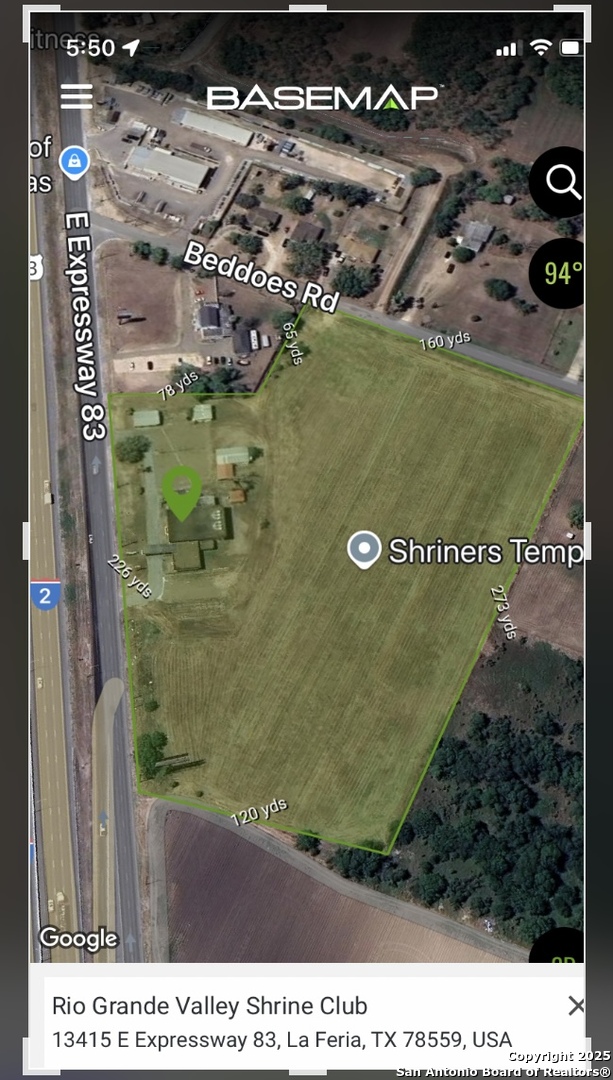Screen dimensions: 613x1080
Task: Select the Shriners Temple map marker
Action: pos(364,550)
